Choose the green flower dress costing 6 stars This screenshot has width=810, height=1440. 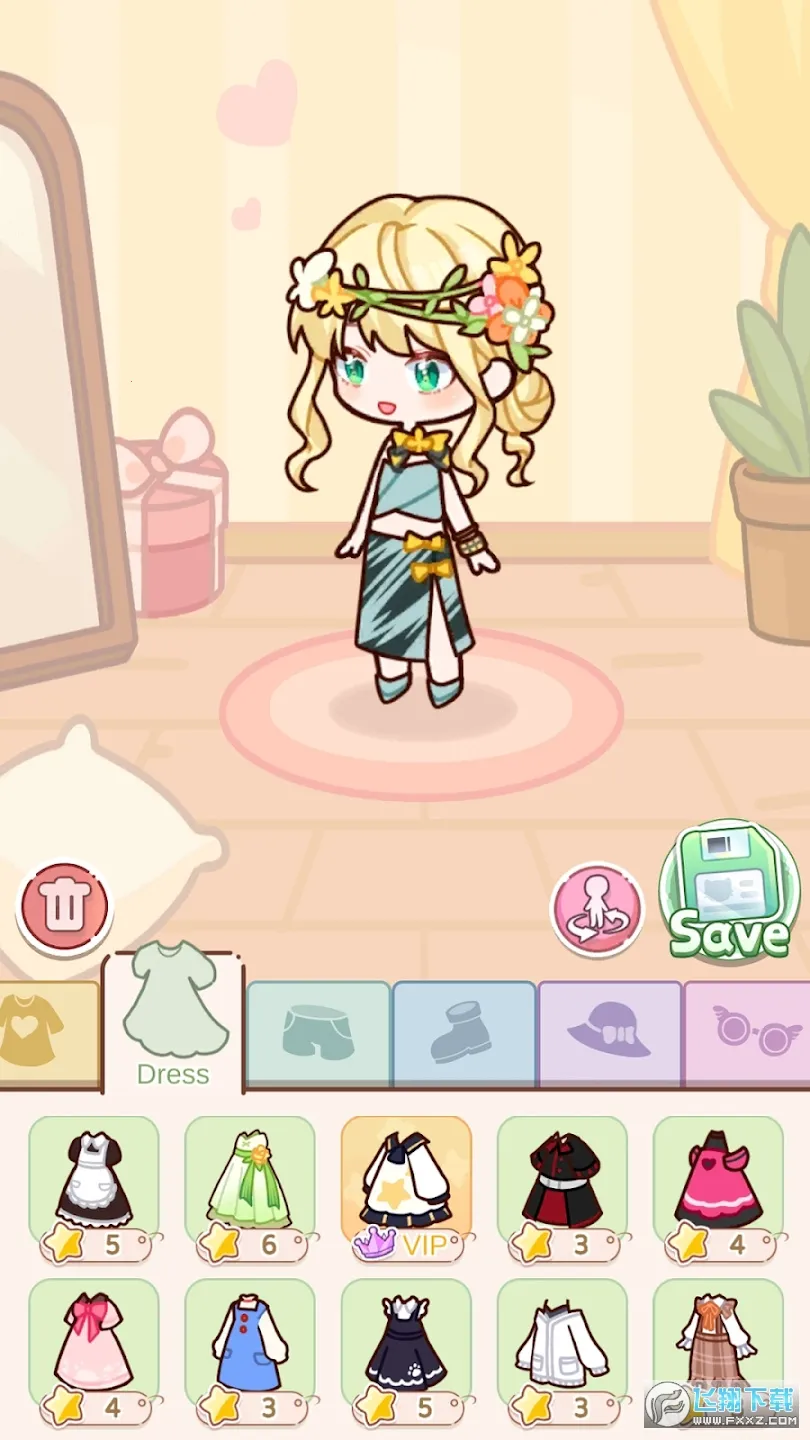click(250, 1180)
